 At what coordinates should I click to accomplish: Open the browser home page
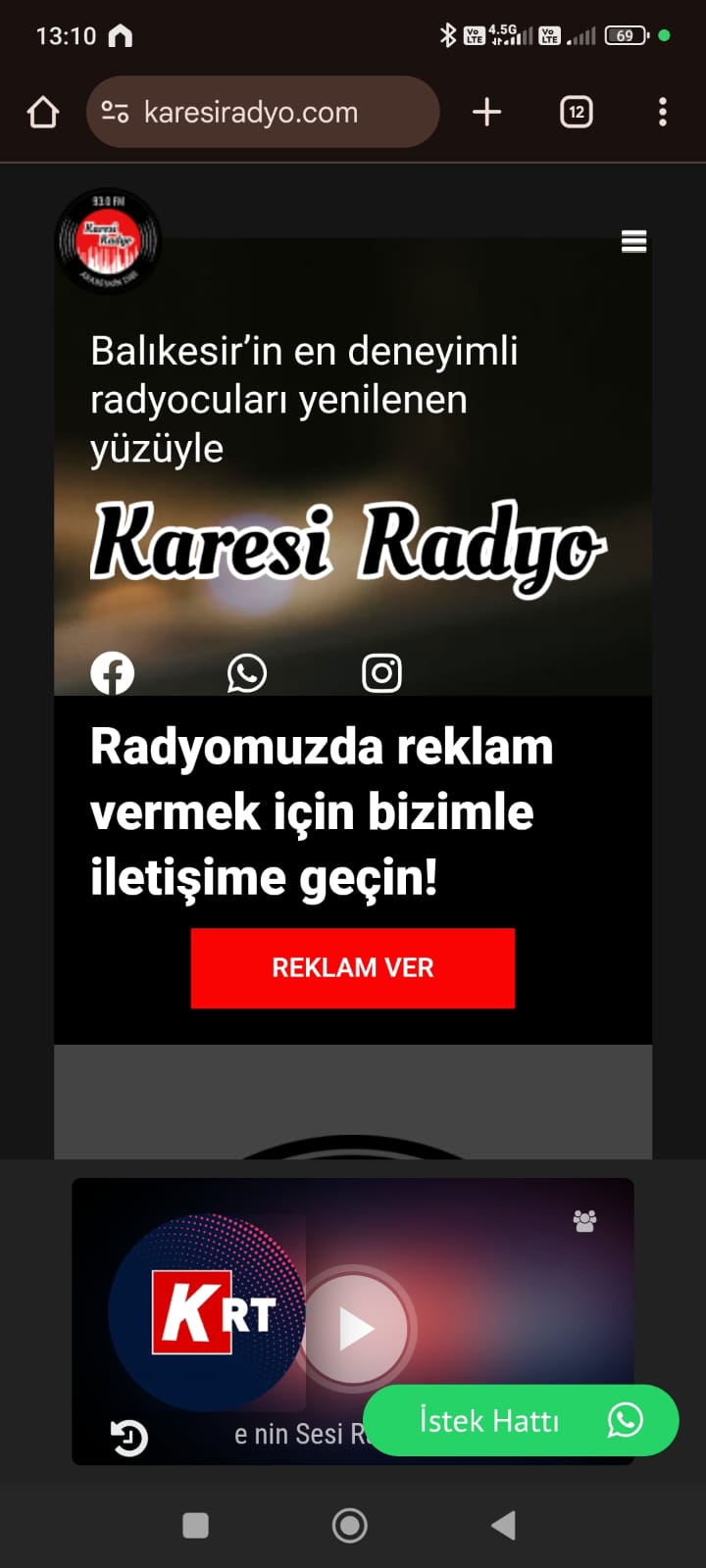[x=43, y=113]
